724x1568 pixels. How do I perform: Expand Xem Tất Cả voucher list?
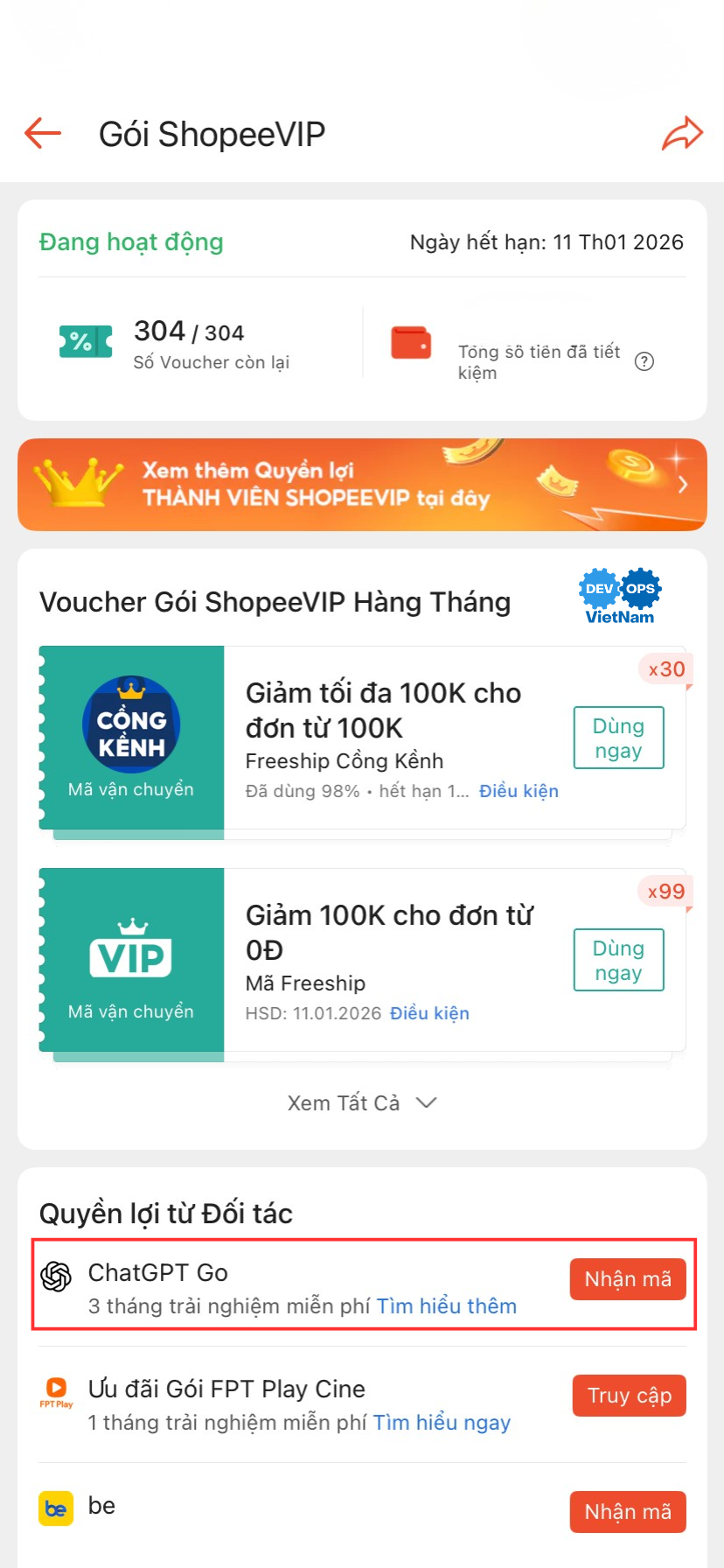[x=362, y=1102]
